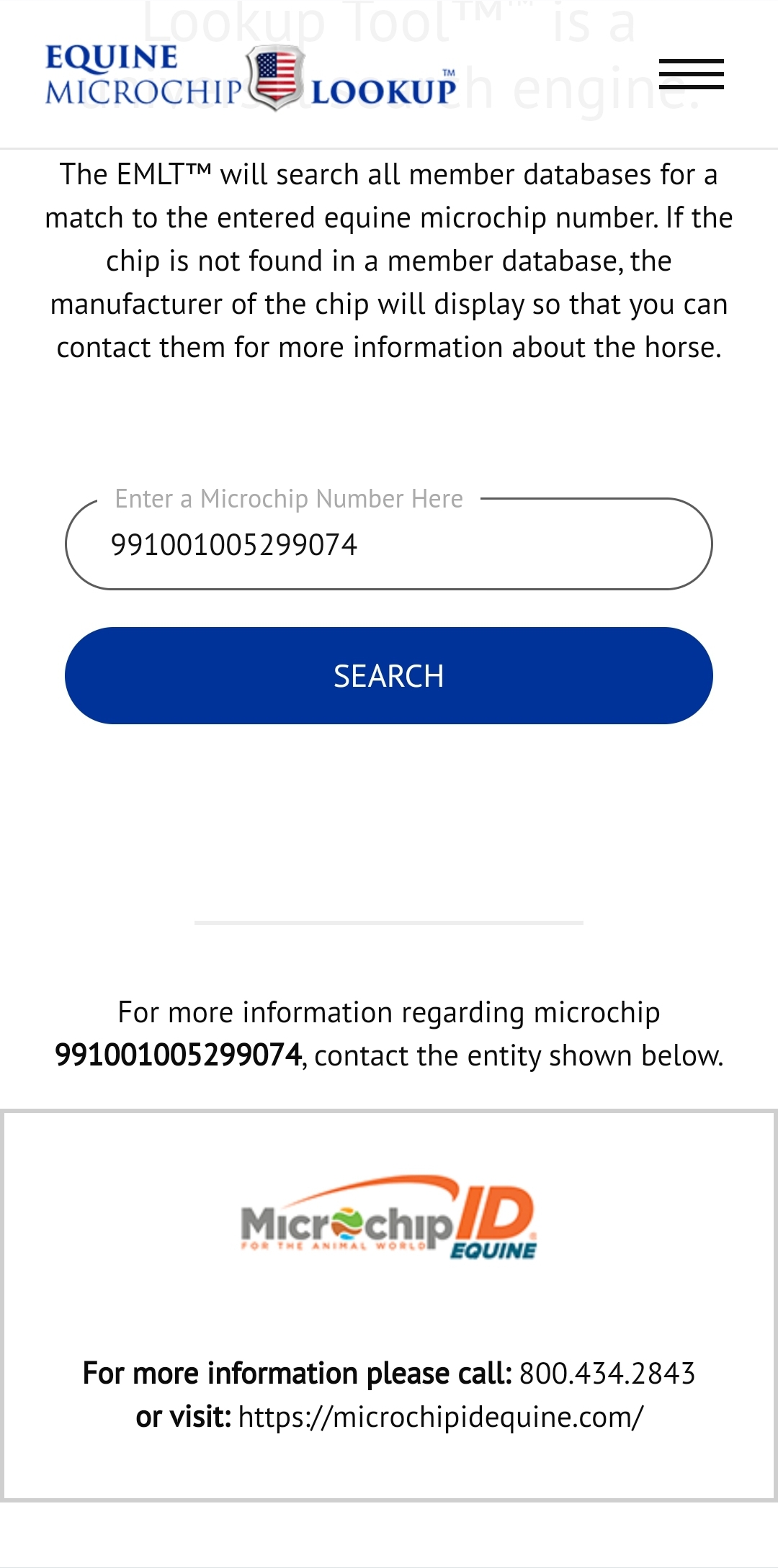Open the hamburger menu
Screen dimensions: 778x1568
691,74
